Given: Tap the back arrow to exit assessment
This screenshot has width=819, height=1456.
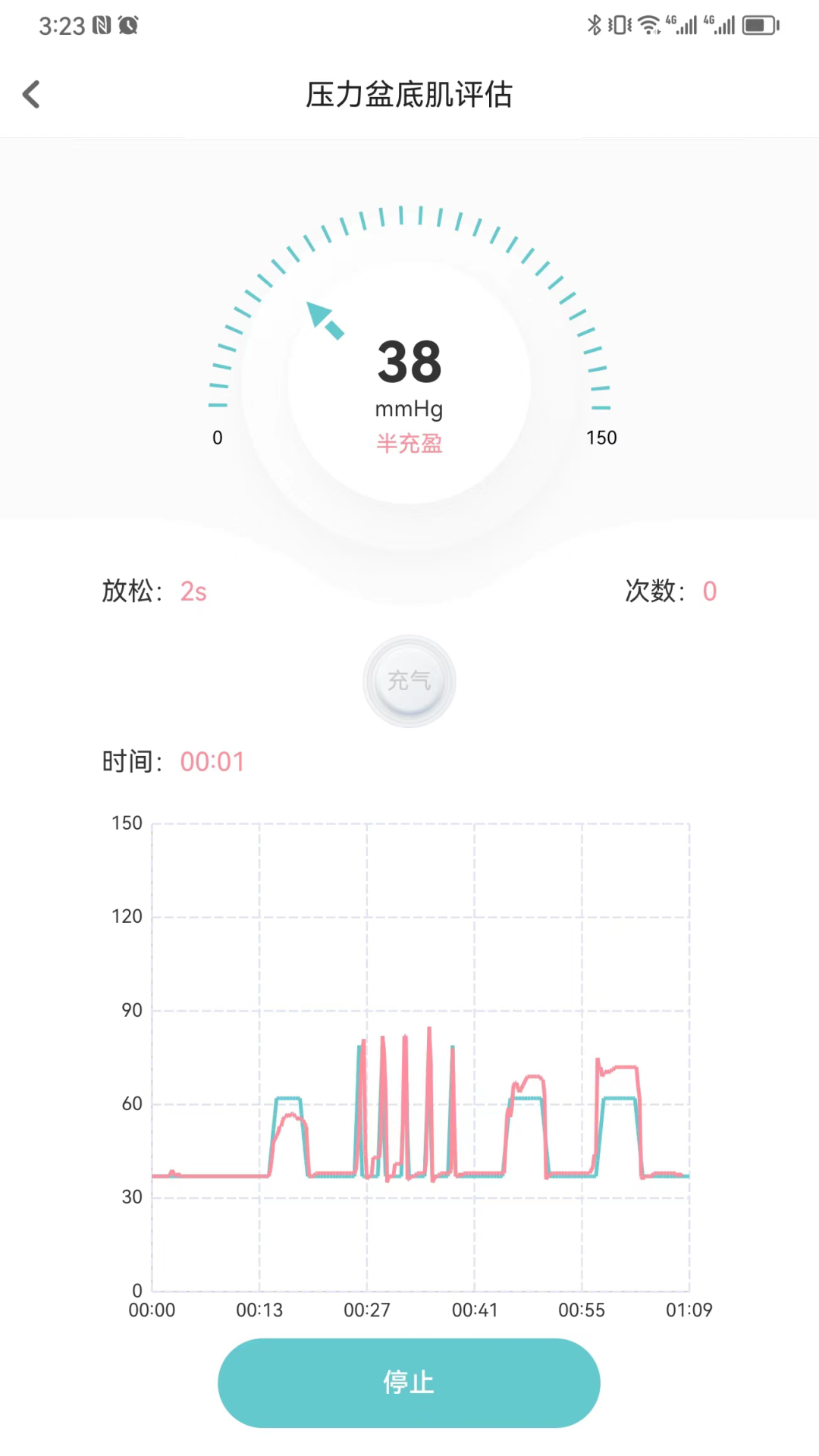Looking at the screenshot, I should [x=30, y=93].
